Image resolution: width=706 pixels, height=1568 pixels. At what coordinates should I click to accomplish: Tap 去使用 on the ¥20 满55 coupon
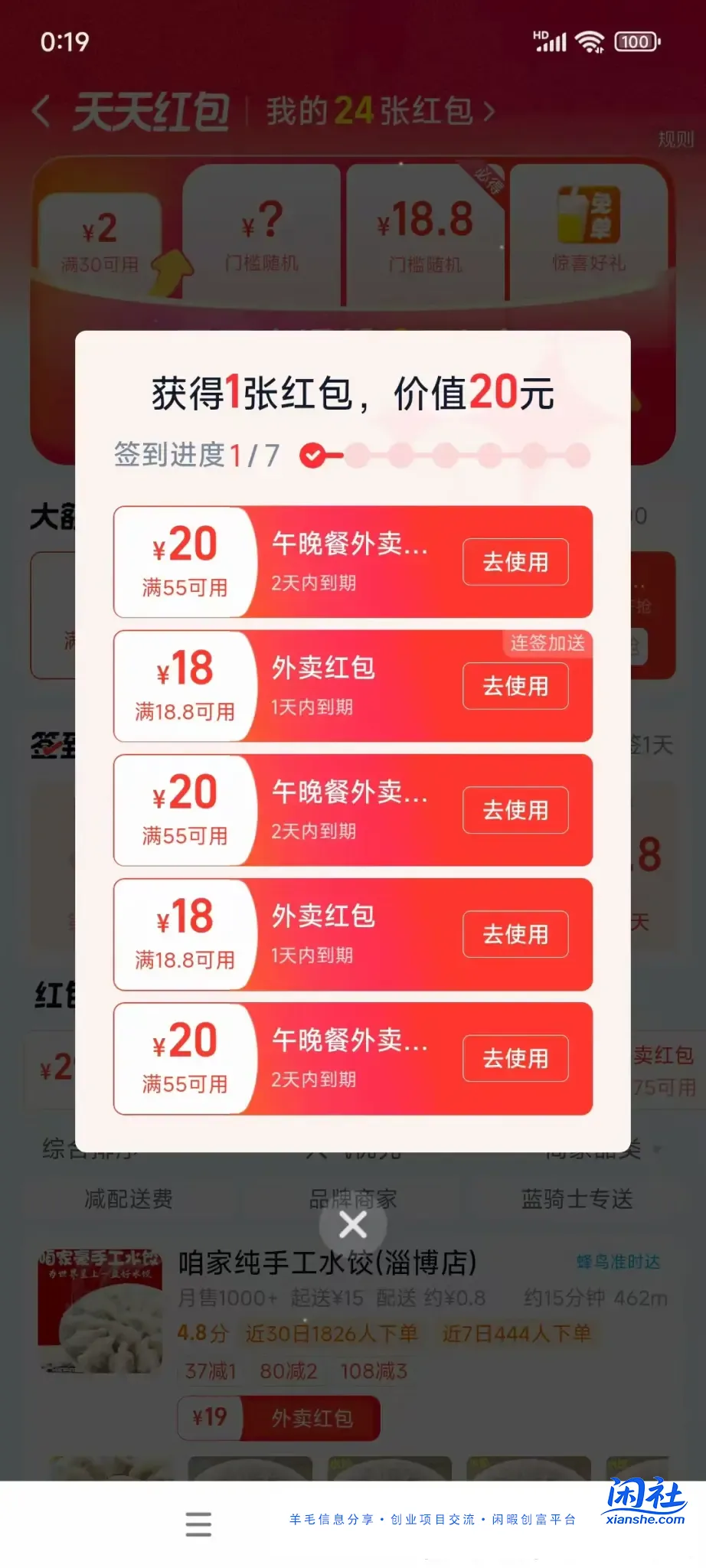click(515, 562)
